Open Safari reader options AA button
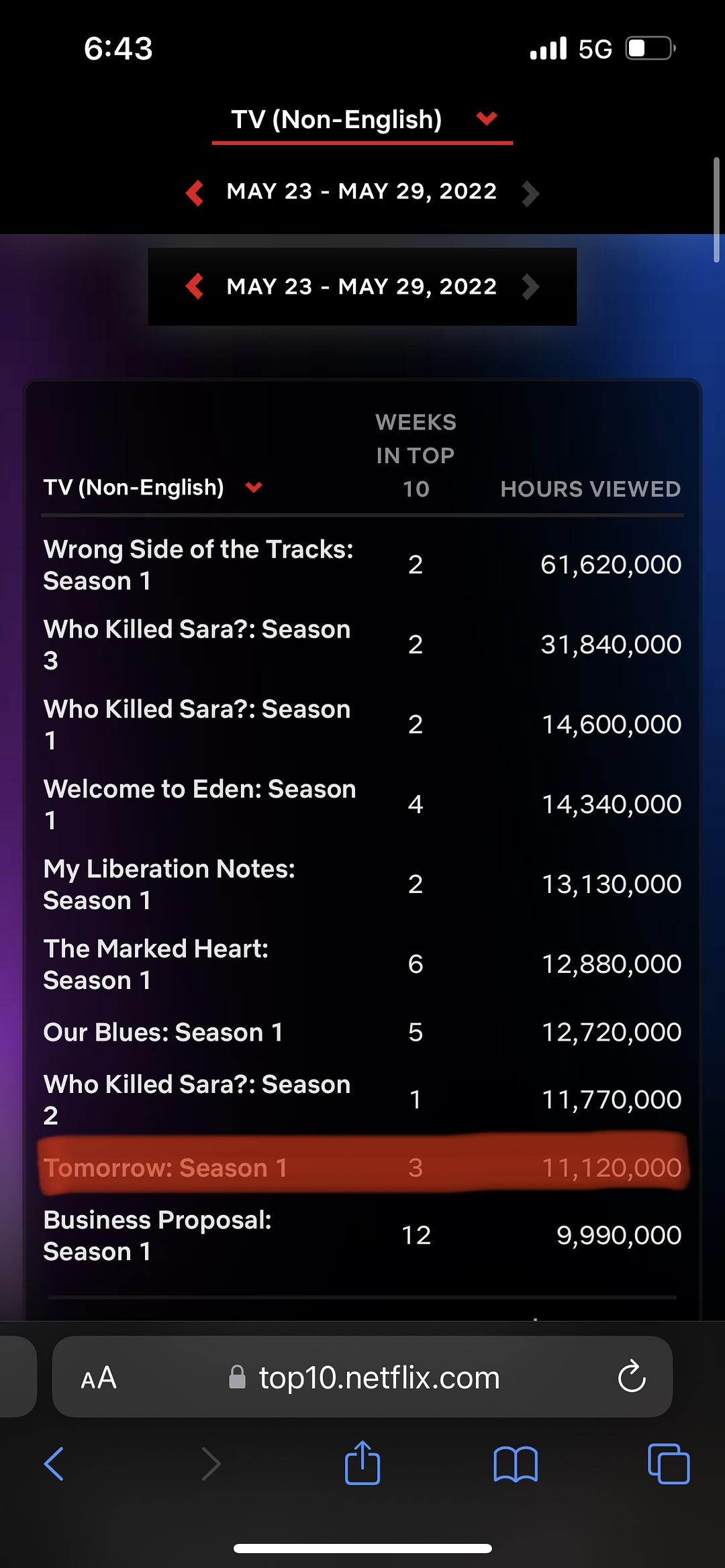Viewport: 725px width, 1568px height. 99,1377
